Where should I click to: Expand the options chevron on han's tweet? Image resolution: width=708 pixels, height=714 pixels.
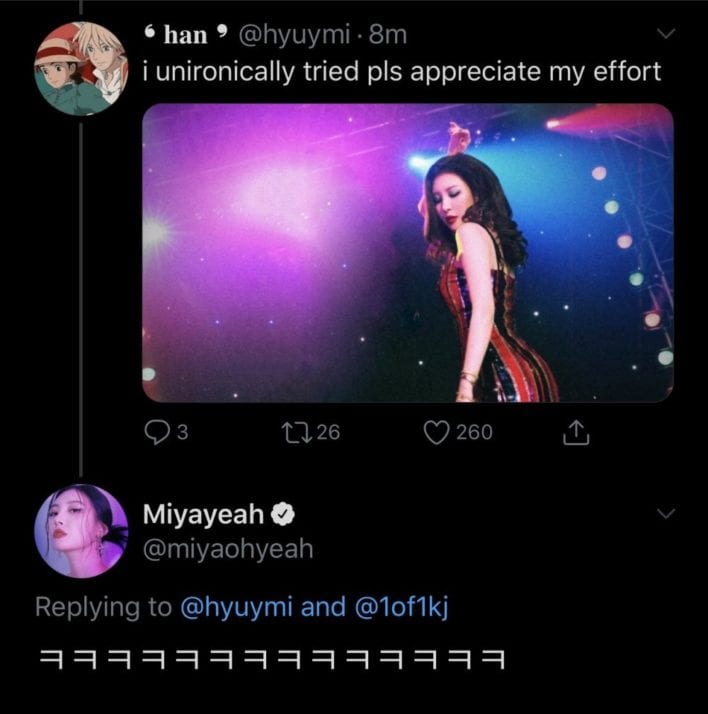click(x=666, y=35)
